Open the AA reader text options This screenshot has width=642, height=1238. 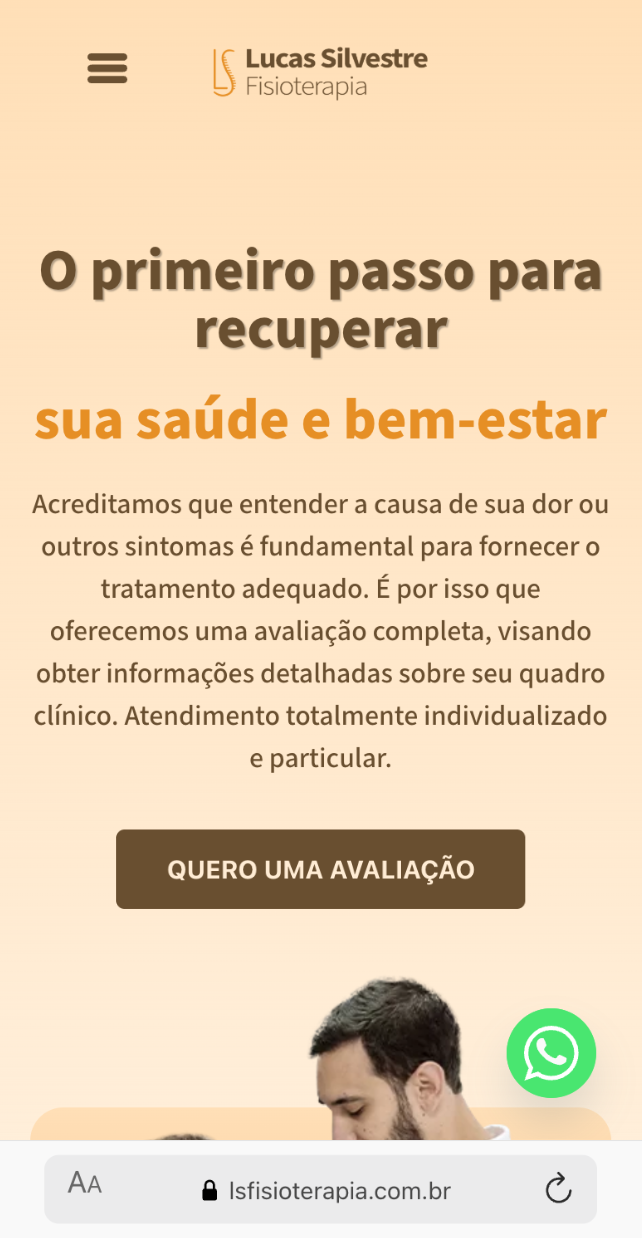(x=85, y=1185)
